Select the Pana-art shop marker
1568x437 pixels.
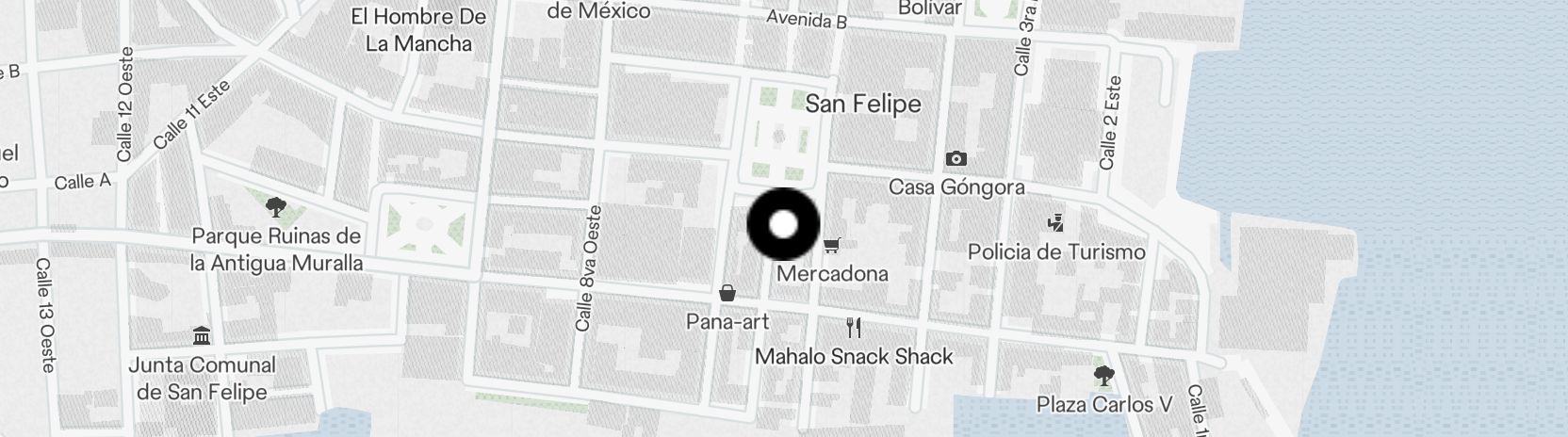click(x=727, y=293)
